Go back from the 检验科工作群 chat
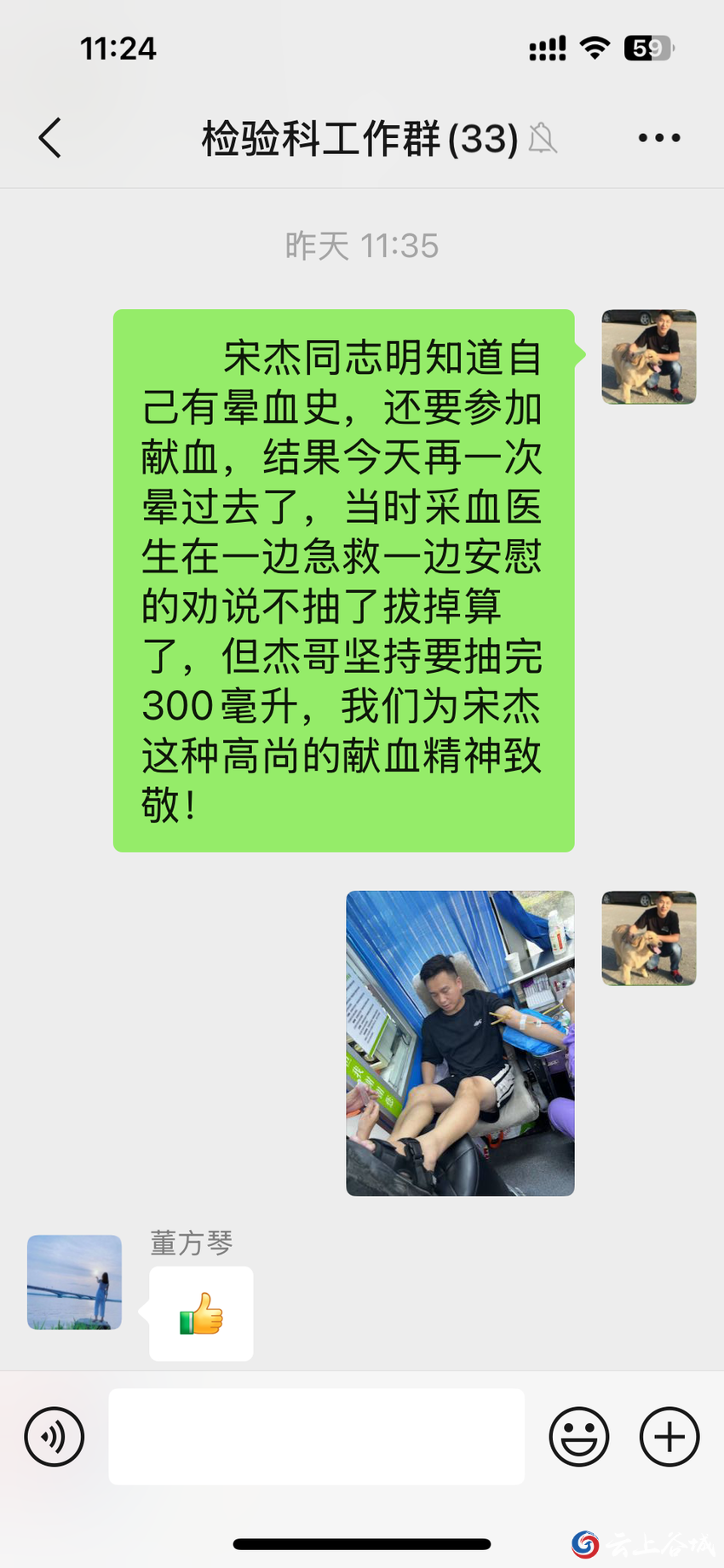Viewport: 724px width, 1568px height. (x=50, y=137)
